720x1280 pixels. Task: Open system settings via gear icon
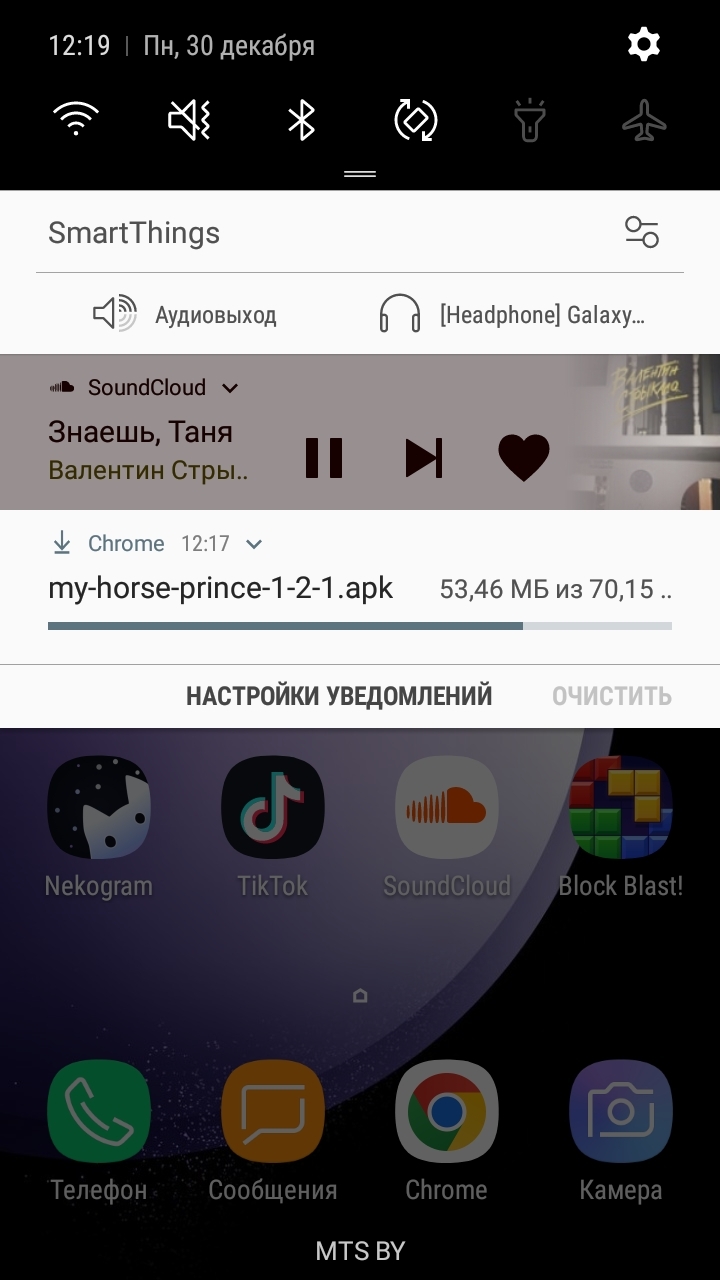coord(643,45)
